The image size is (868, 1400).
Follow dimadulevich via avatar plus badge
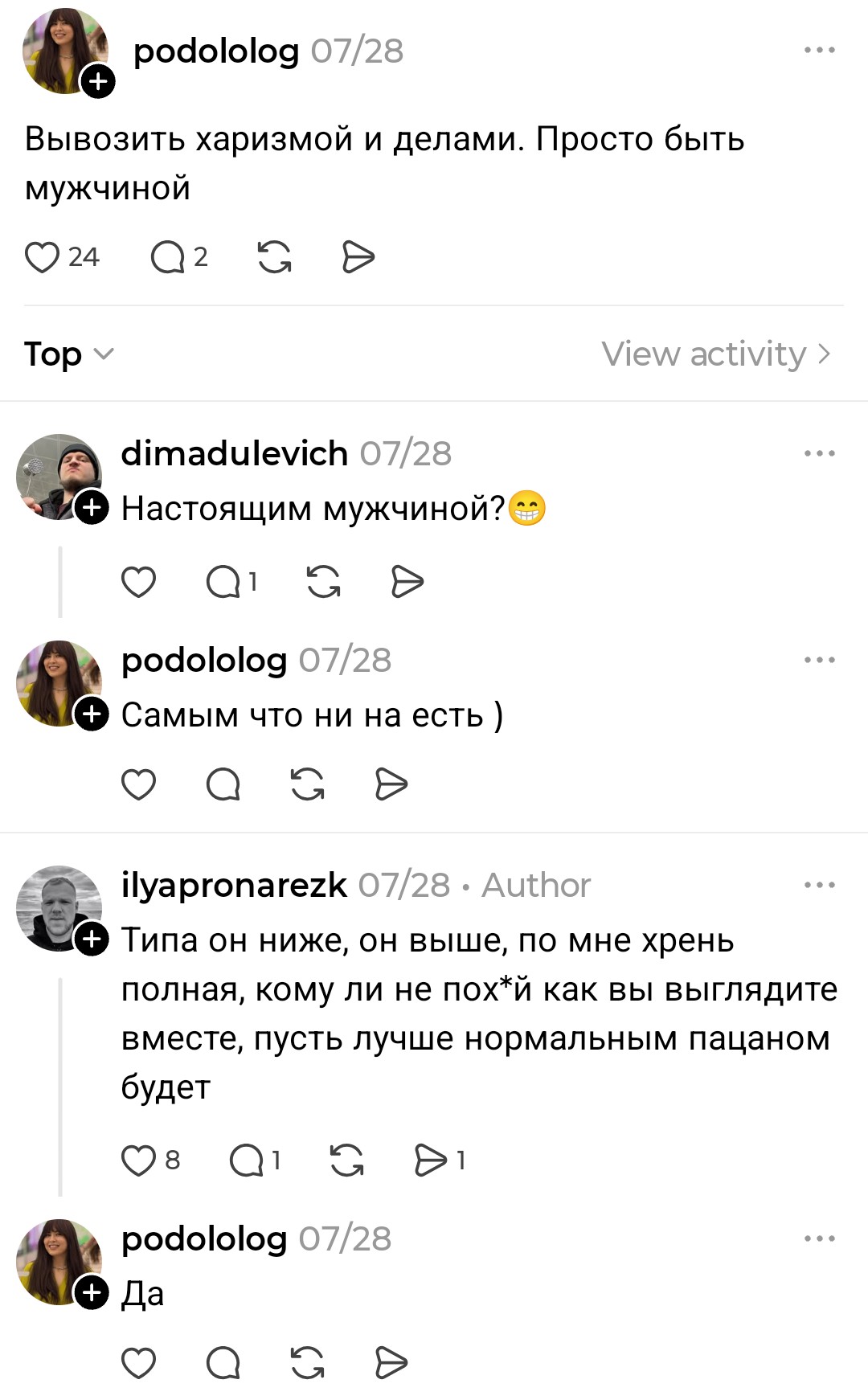(x=92, y=508)
